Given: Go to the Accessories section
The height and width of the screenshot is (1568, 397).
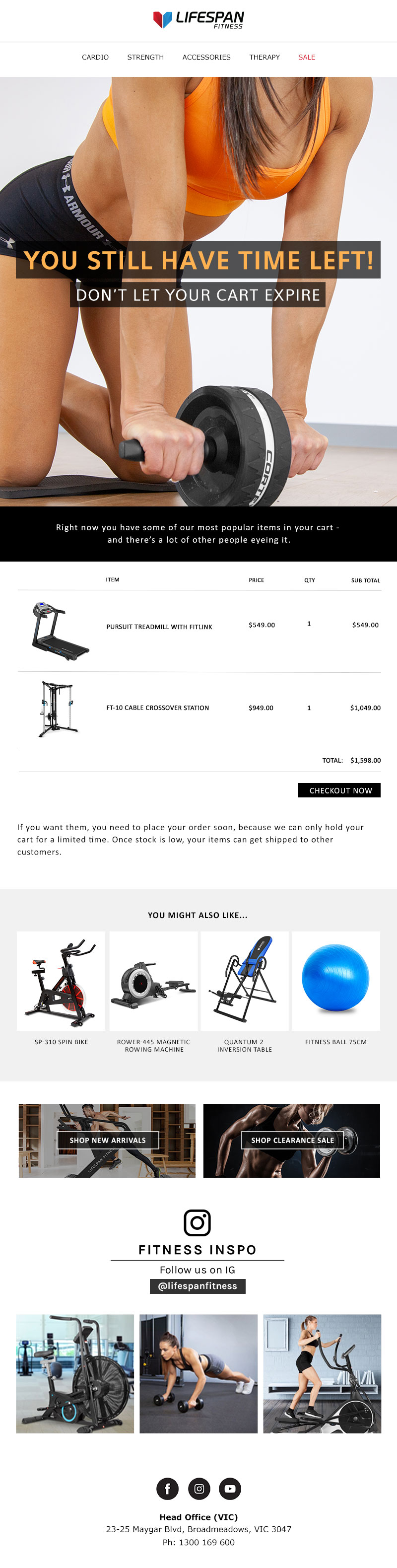Looking at the screenshot, I should click(x=206, y=57).
